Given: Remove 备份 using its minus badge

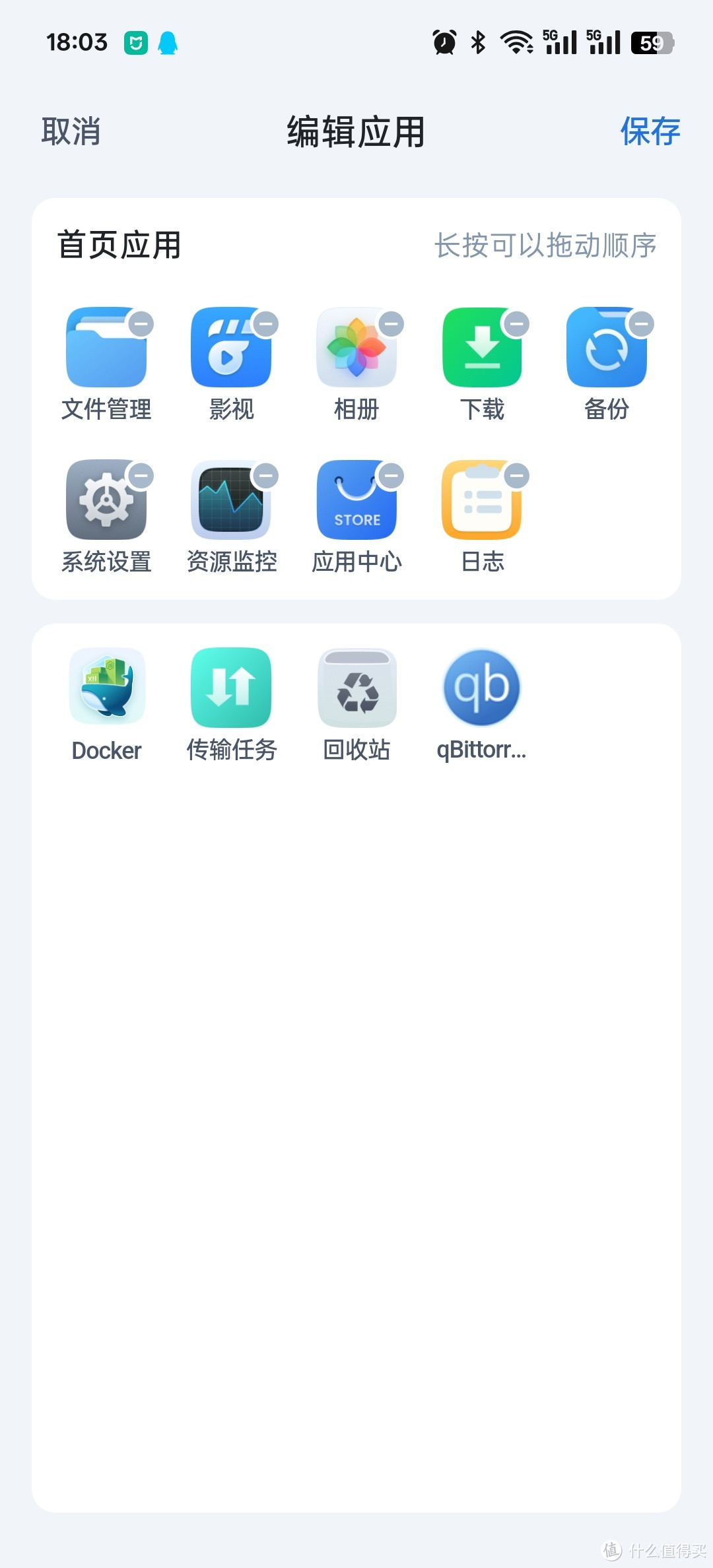Looking at the screenshot, I should click(x=641, y=324).
